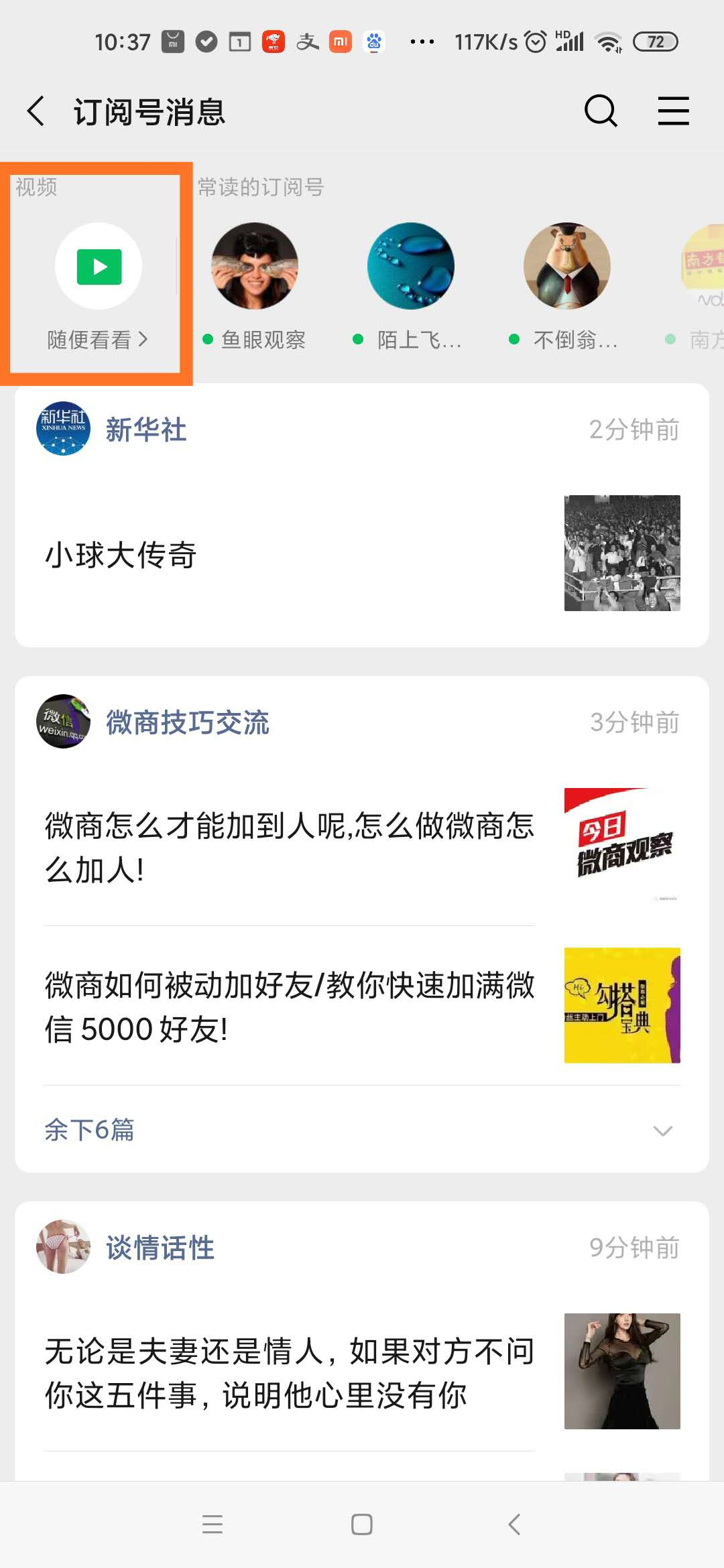Viewport: 724px width, 1568px height.
Task: Tap the green unread dot beside 鱼眼观察
Action: coord(206,340)
